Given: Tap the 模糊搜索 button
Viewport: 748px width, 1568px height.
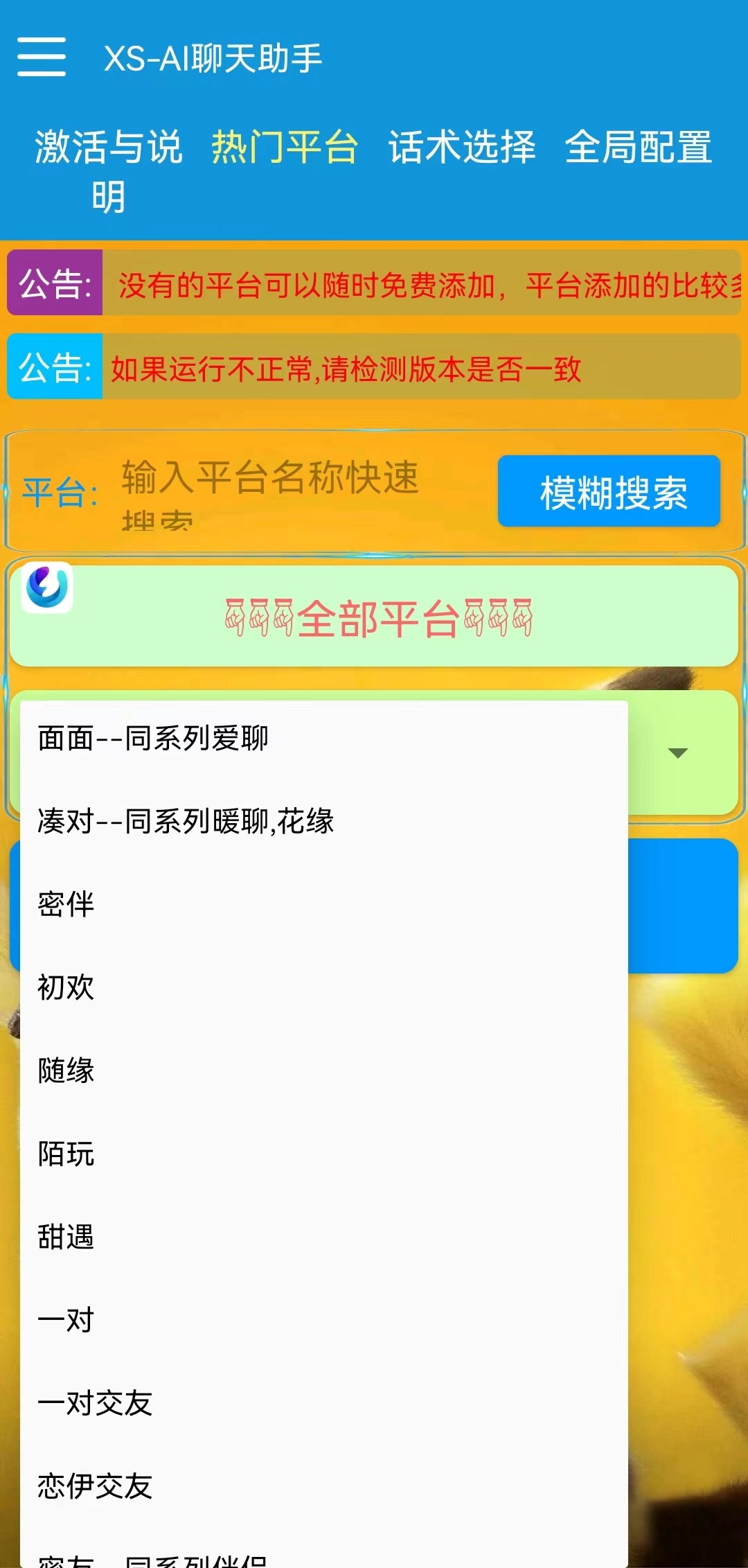Looking at the screenshot, I should click(609, 491).
